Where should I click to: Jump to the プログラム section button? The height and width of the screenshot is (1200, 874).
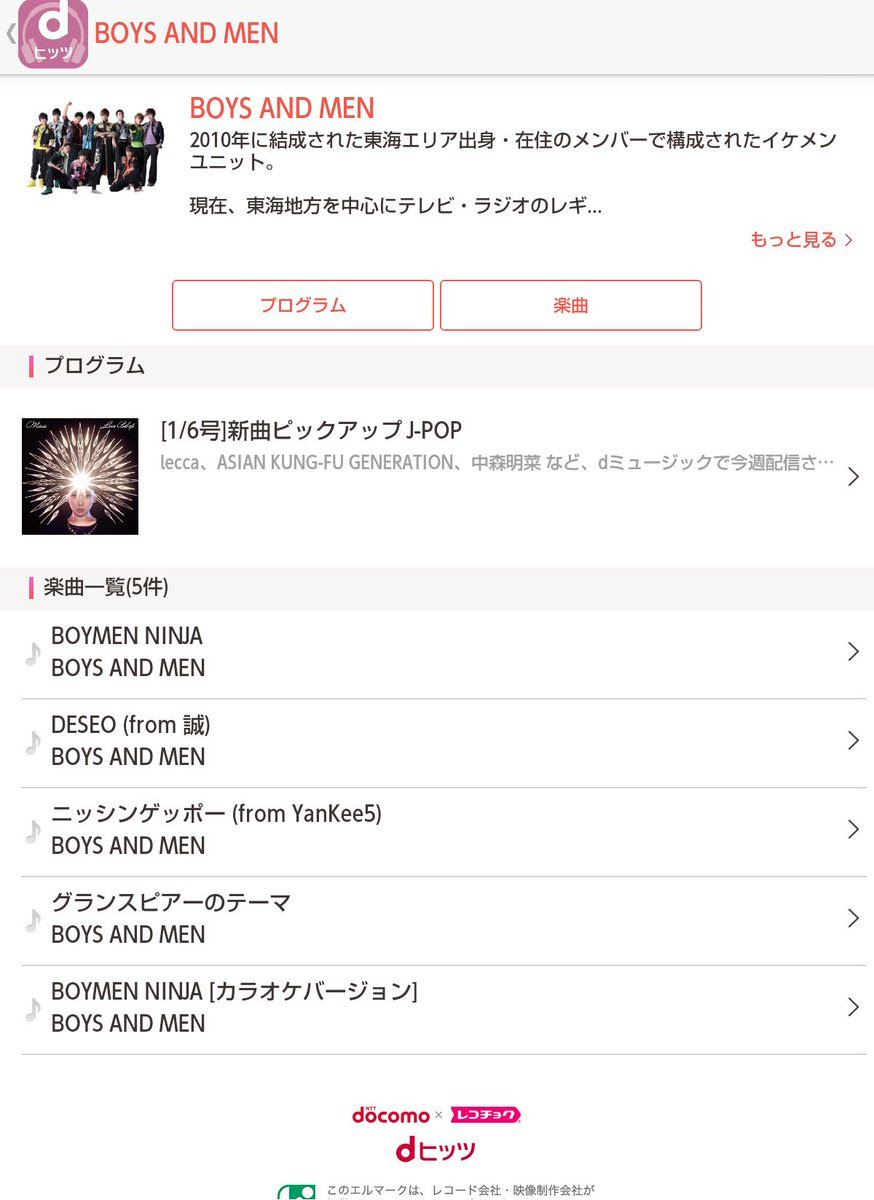[x=303, y=305]
